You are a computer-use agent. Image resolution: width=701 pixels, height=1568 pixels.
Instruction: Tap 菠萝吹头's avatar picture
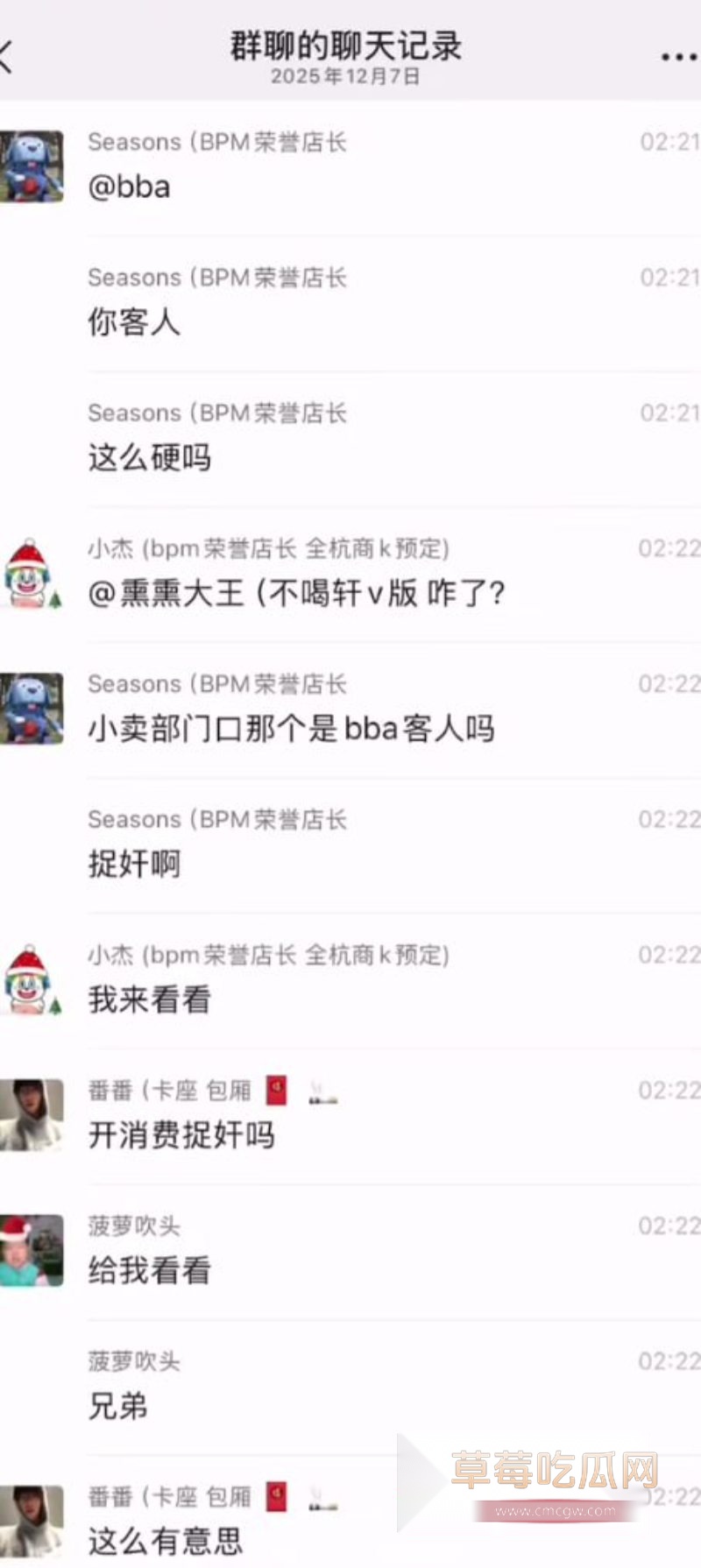32,1253
